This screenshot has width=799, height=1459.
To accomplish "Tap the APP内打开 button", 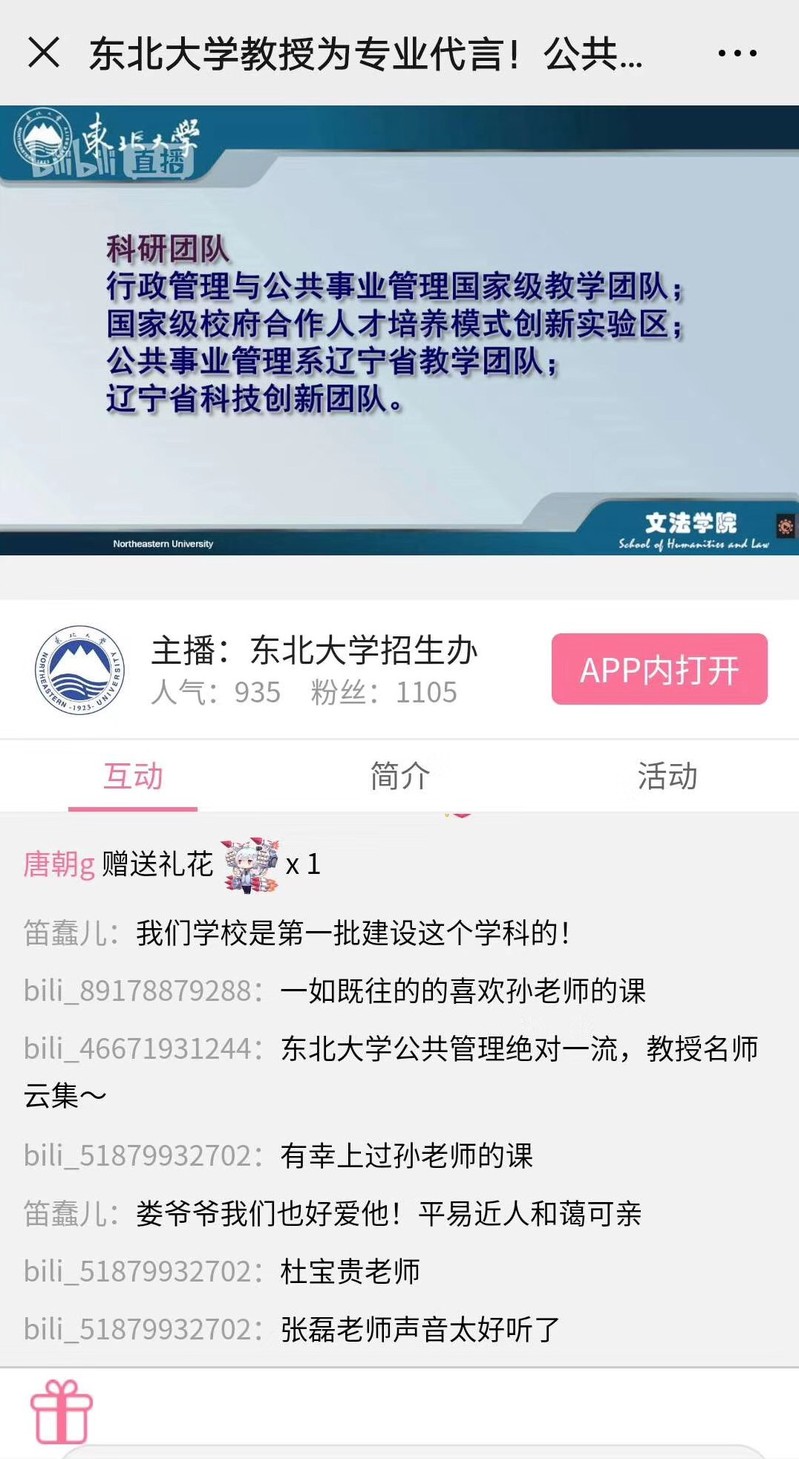I will [x=659, y=669].
